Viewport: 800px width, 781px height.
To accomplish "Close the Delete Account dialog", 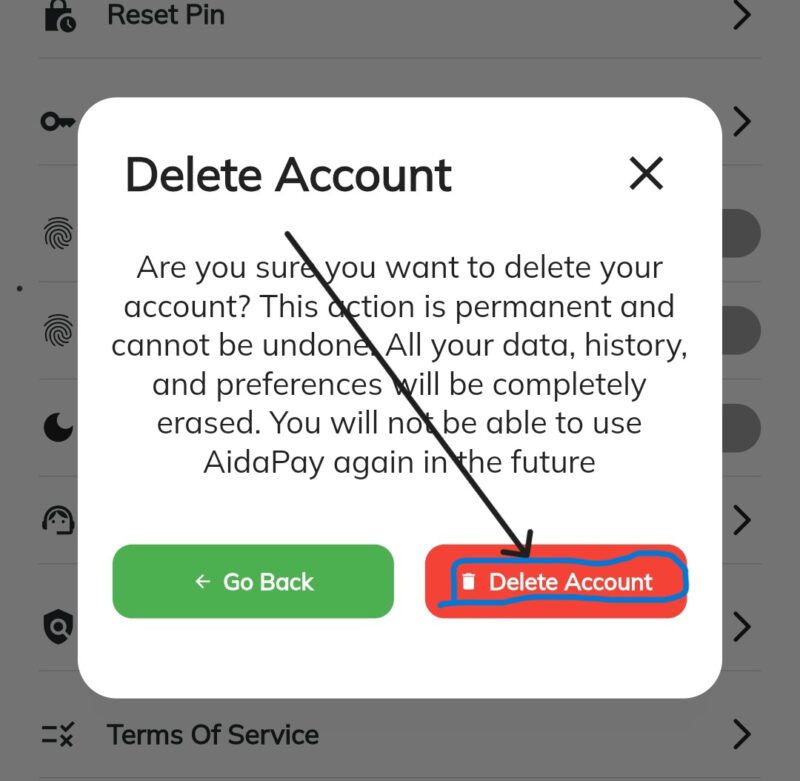I will click(646, 174).
